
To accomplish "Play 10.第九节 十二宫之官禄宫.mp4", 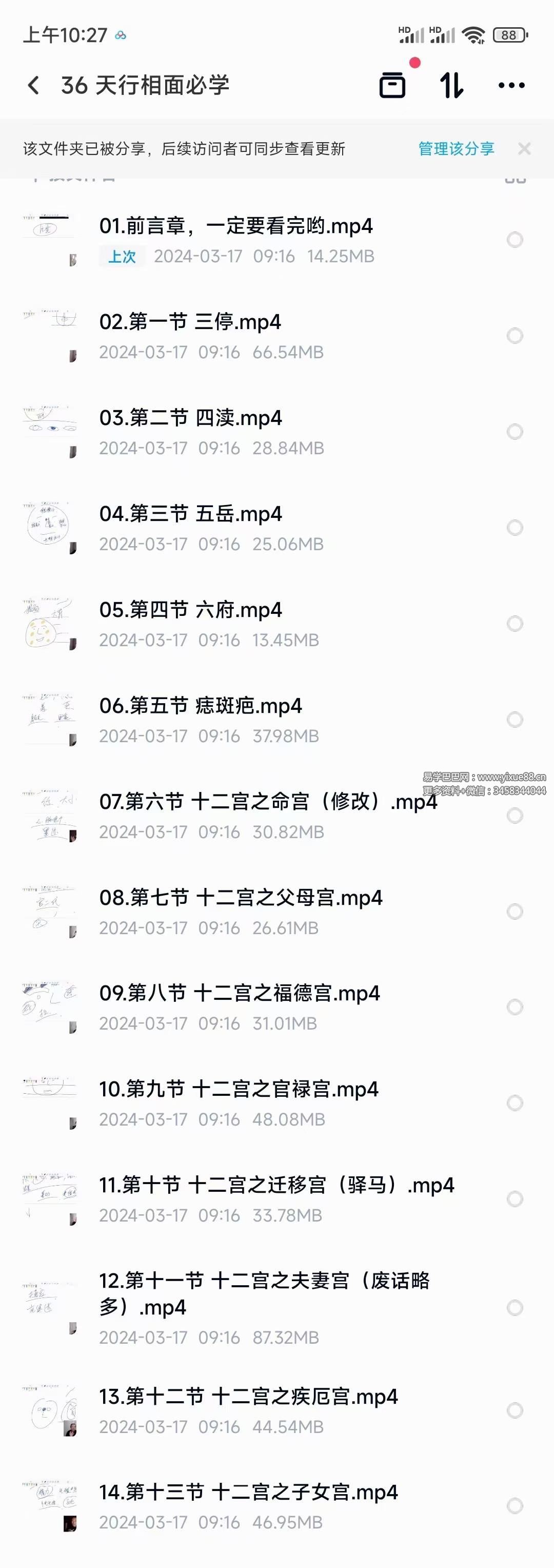I will pos(239,1089).
